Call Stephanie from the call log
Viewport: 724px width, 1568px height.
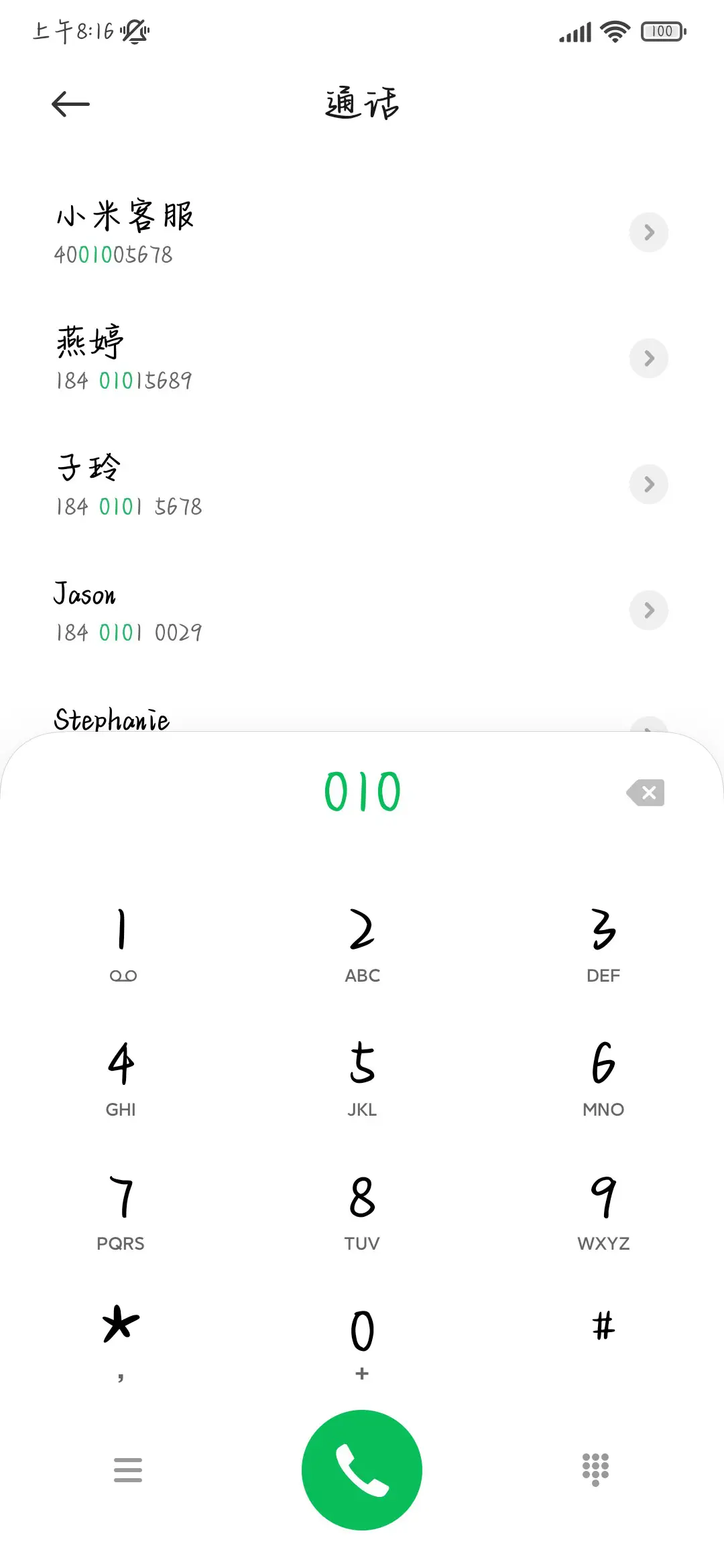(x=201, y=720)
